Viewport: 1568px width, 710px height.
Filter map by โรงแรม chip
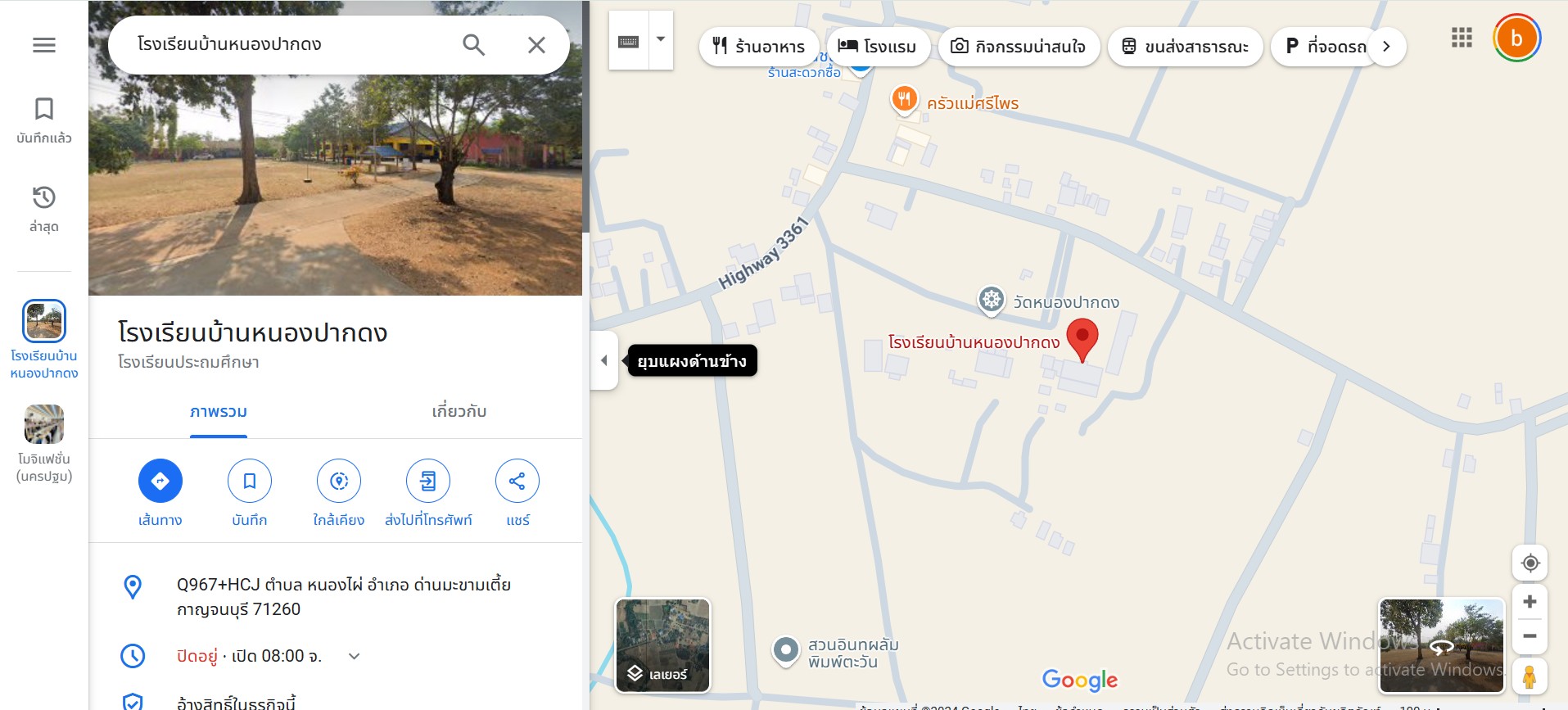[879, 47]
